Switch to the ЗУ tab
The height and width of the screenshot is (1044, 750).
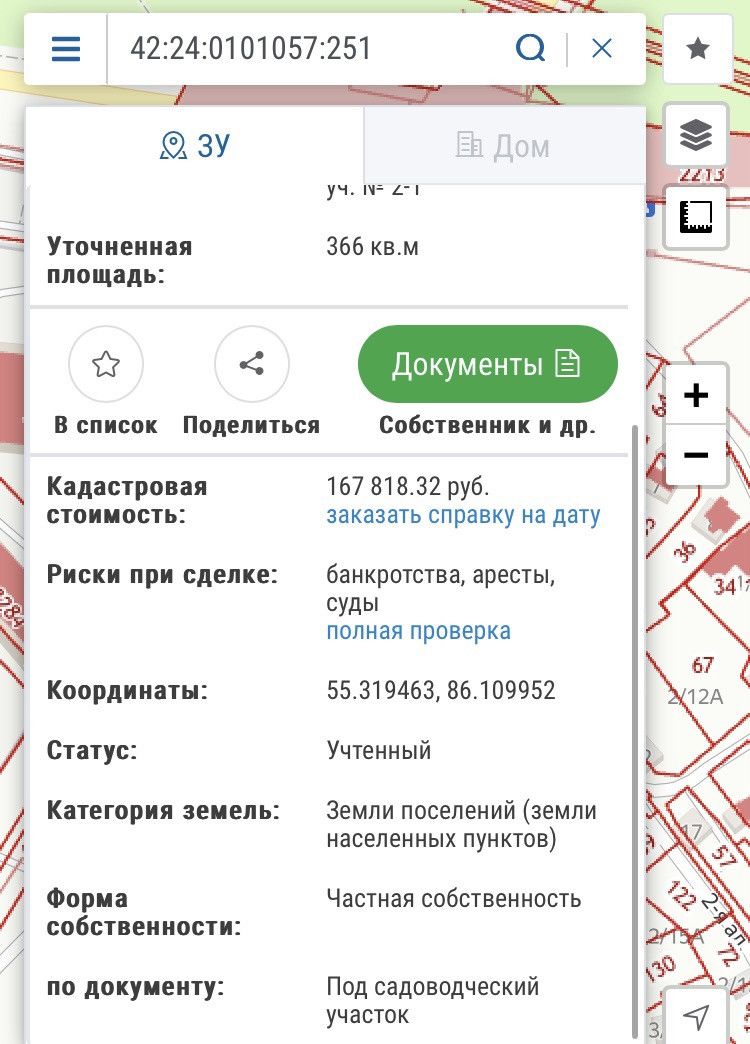[x=195, y=146]
